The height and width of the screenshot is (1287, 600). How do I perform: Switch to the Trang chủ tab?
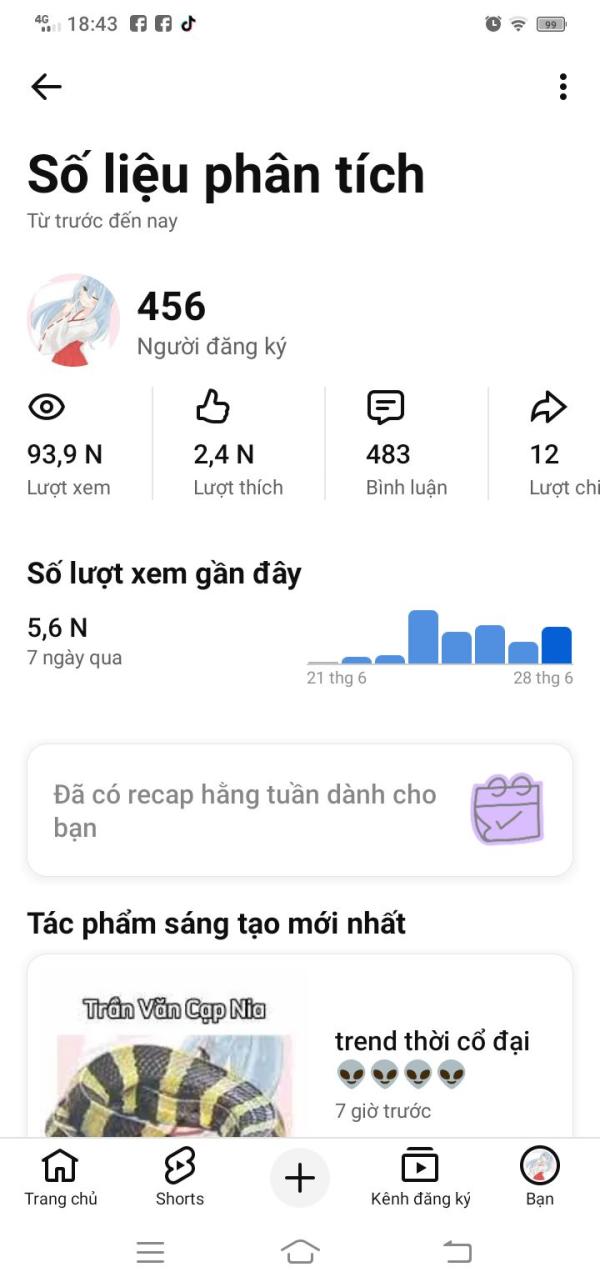[61, 1177]
